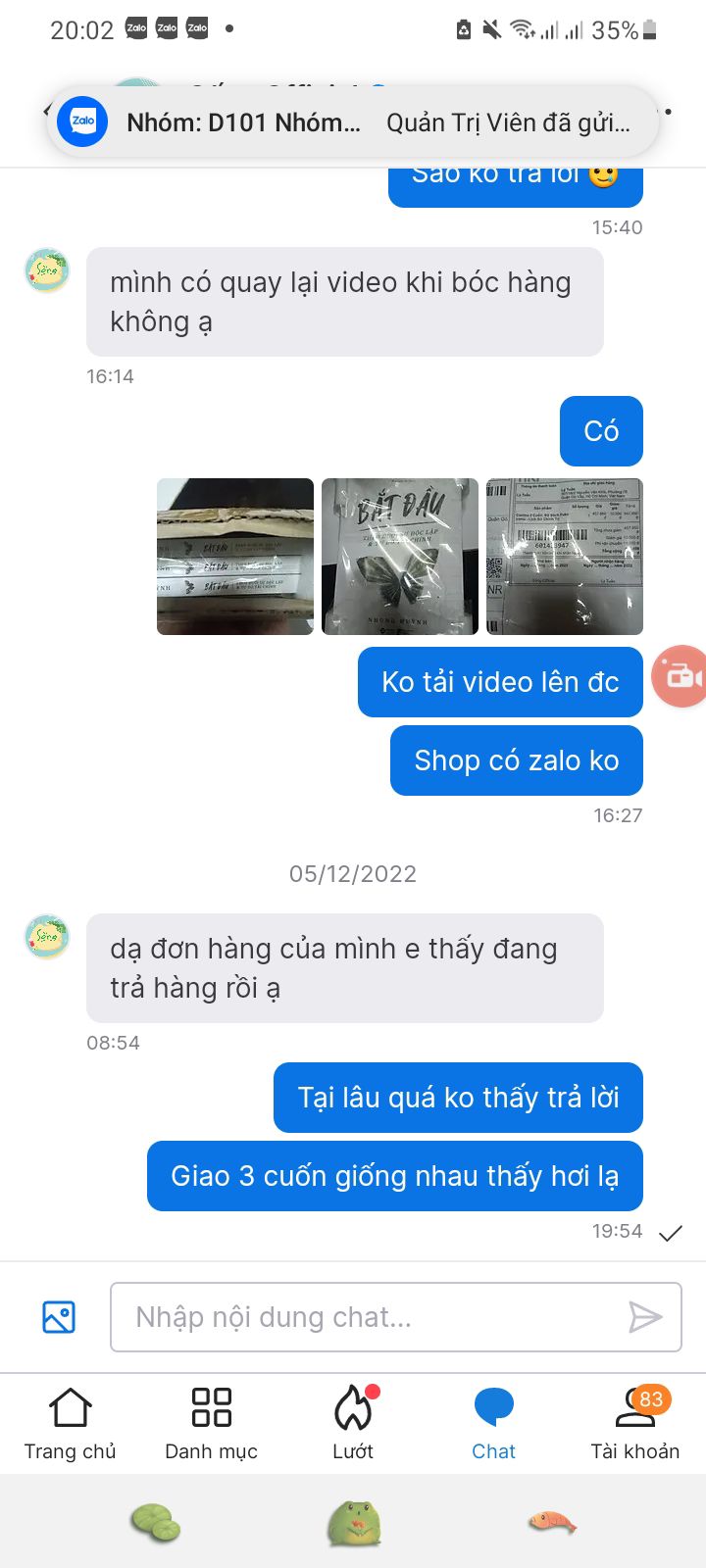Open the image picker icon beside chat input
The width and height of the screenshot is (706, 1568).
pyautogui.click(x=59, y=1316)
